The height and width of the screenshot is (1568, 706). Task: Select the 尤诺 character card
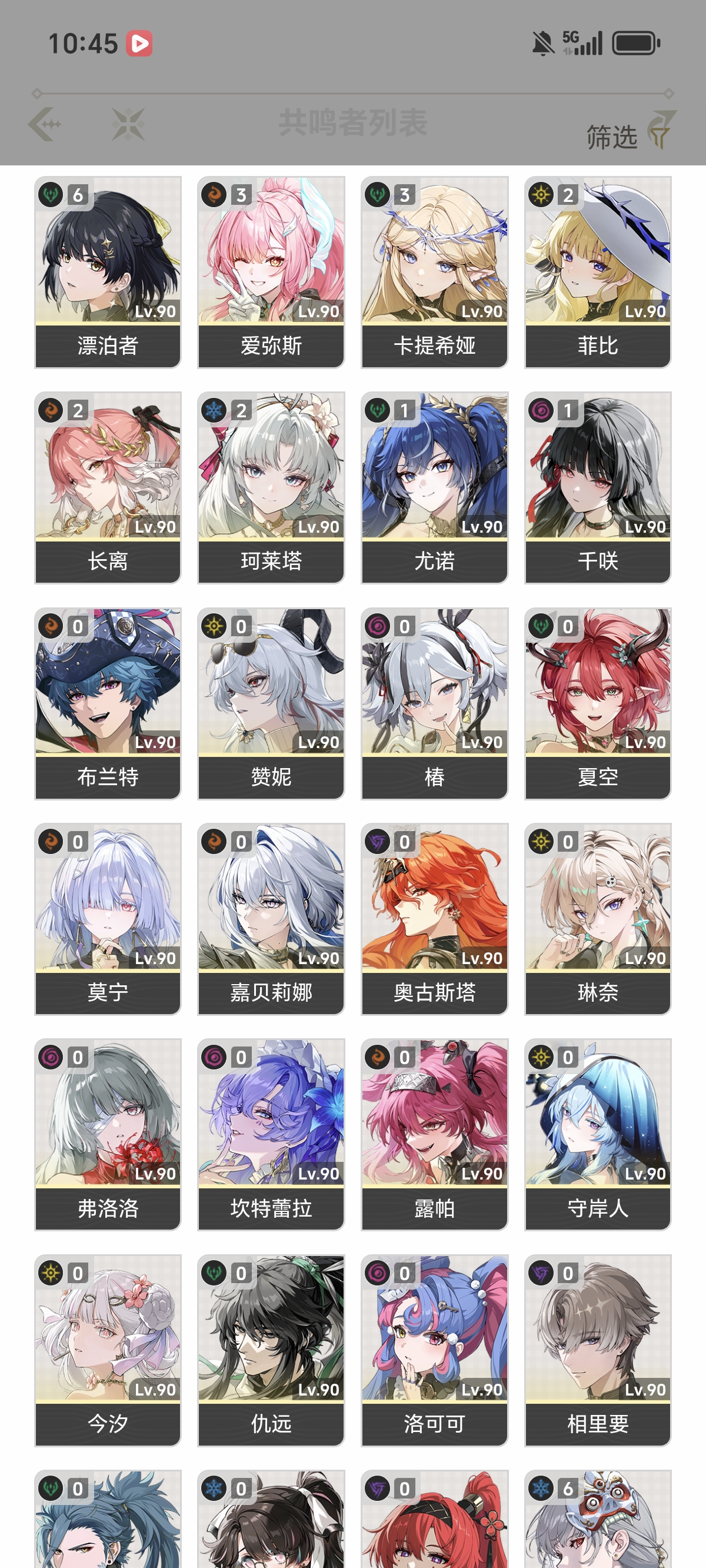point(435,487)
